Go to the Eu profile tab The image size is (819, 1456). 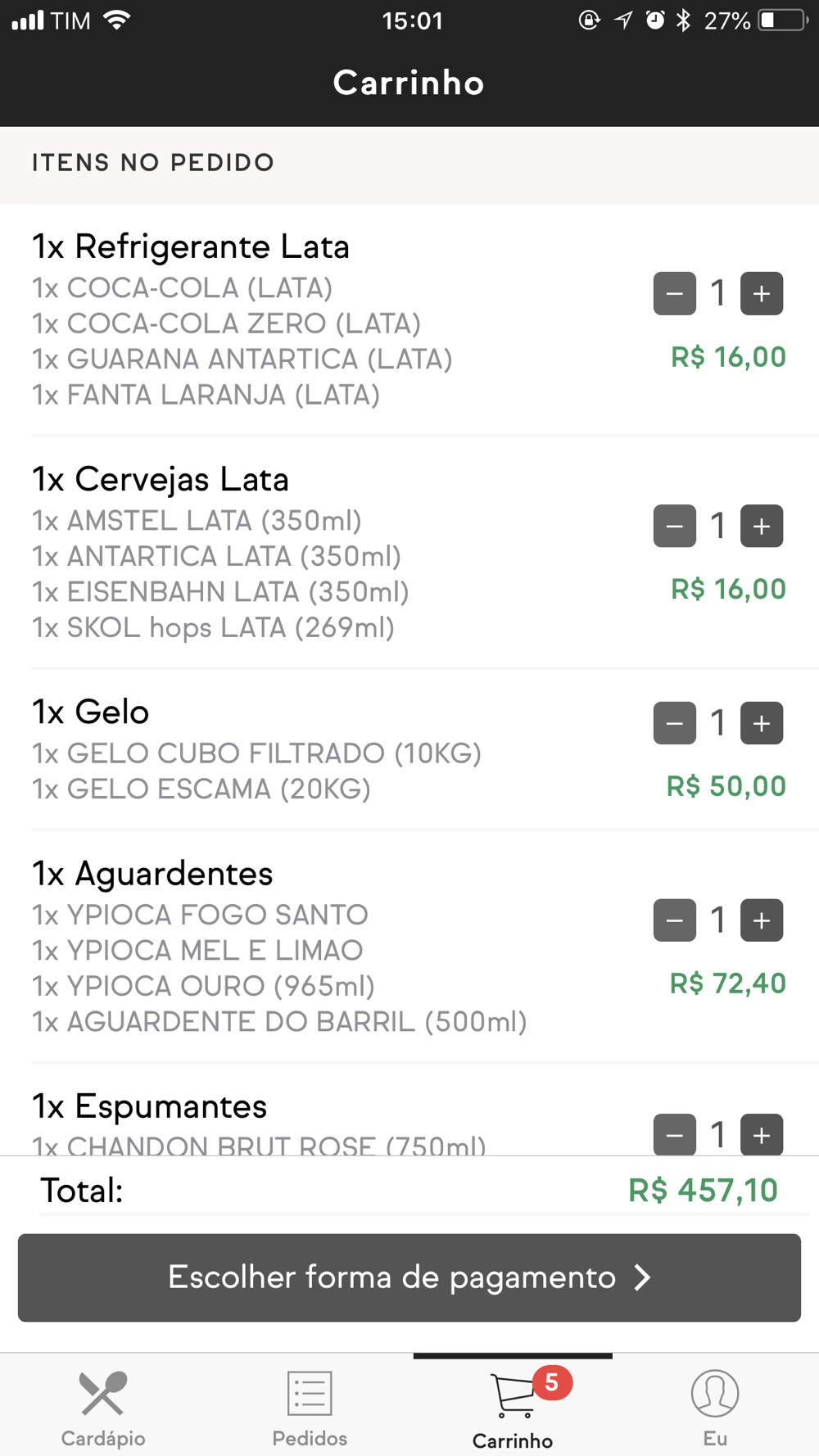(x=715, y=1408)
